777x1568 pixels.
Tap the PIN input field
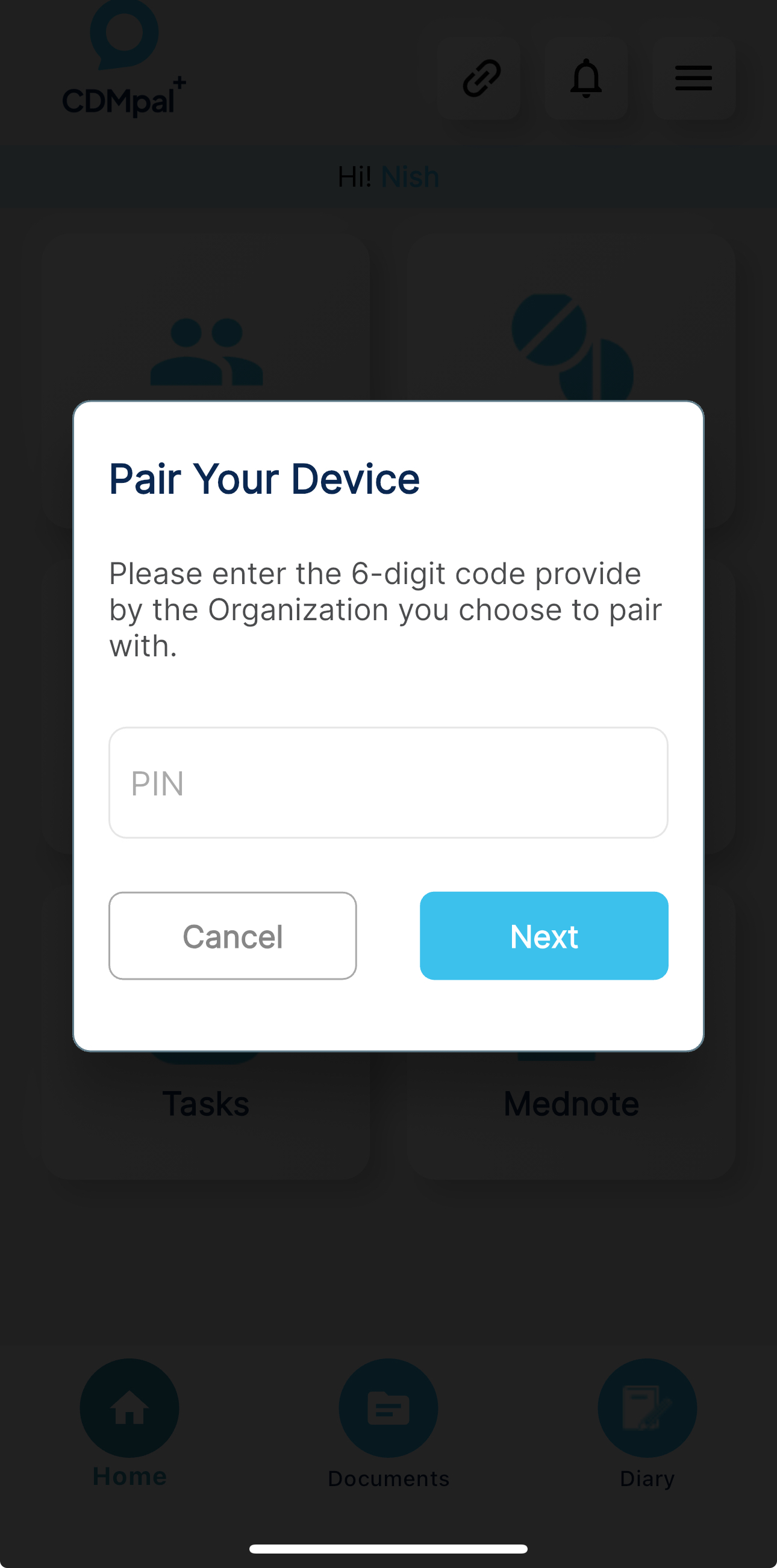point(388,783)
